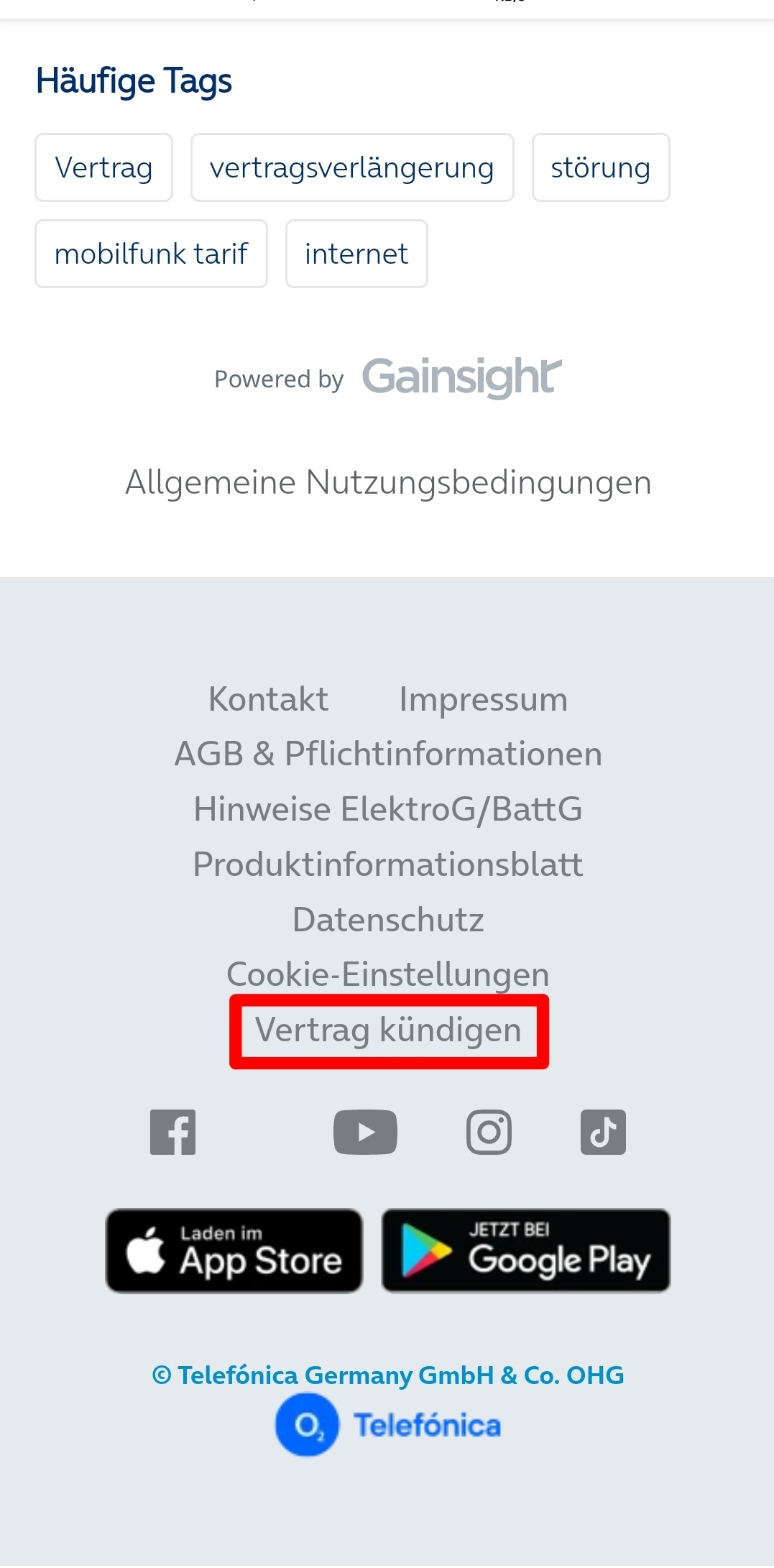Tap the störung tag chip
Image resolution: width=774 pixels, height=1568 pixels.
click(x=600, y=167)
